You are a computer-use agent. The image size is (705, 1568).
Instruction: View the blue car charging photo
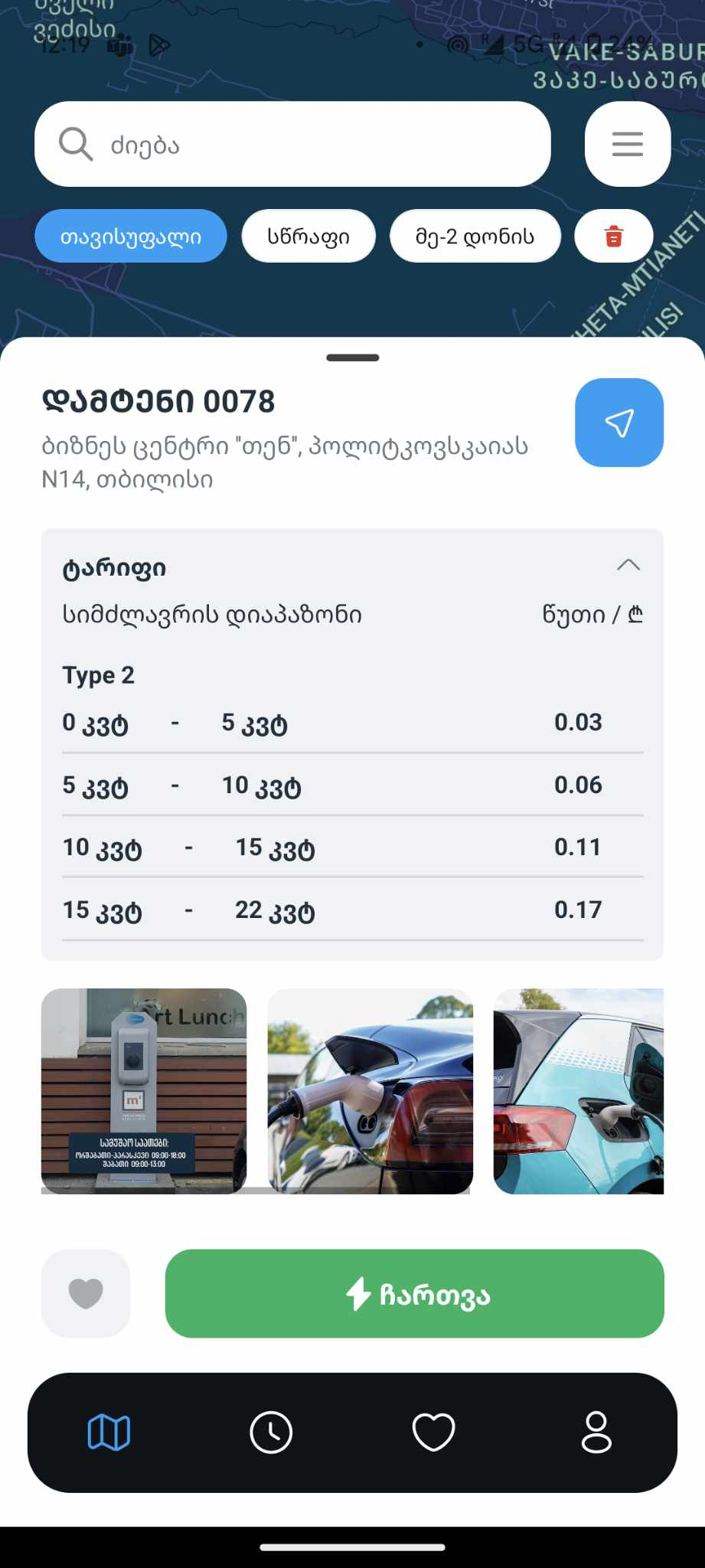[578, 1091]
